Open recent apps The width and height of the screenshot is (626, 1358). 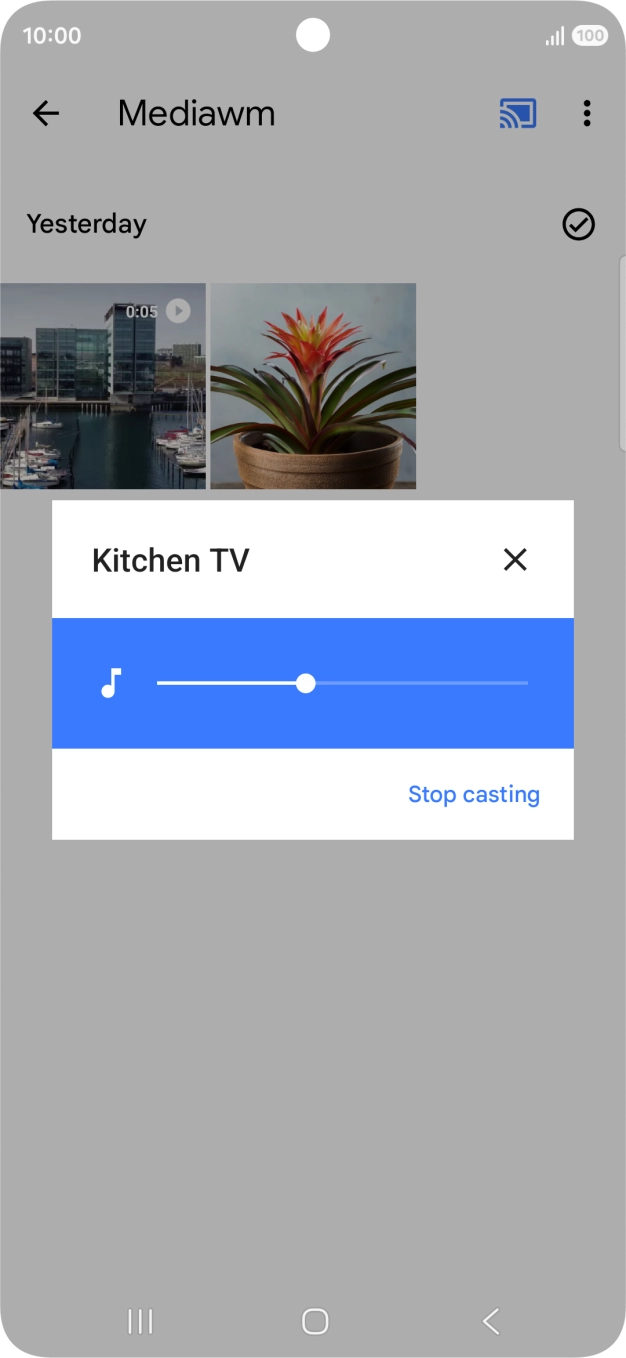click(x=140, y=1321)
